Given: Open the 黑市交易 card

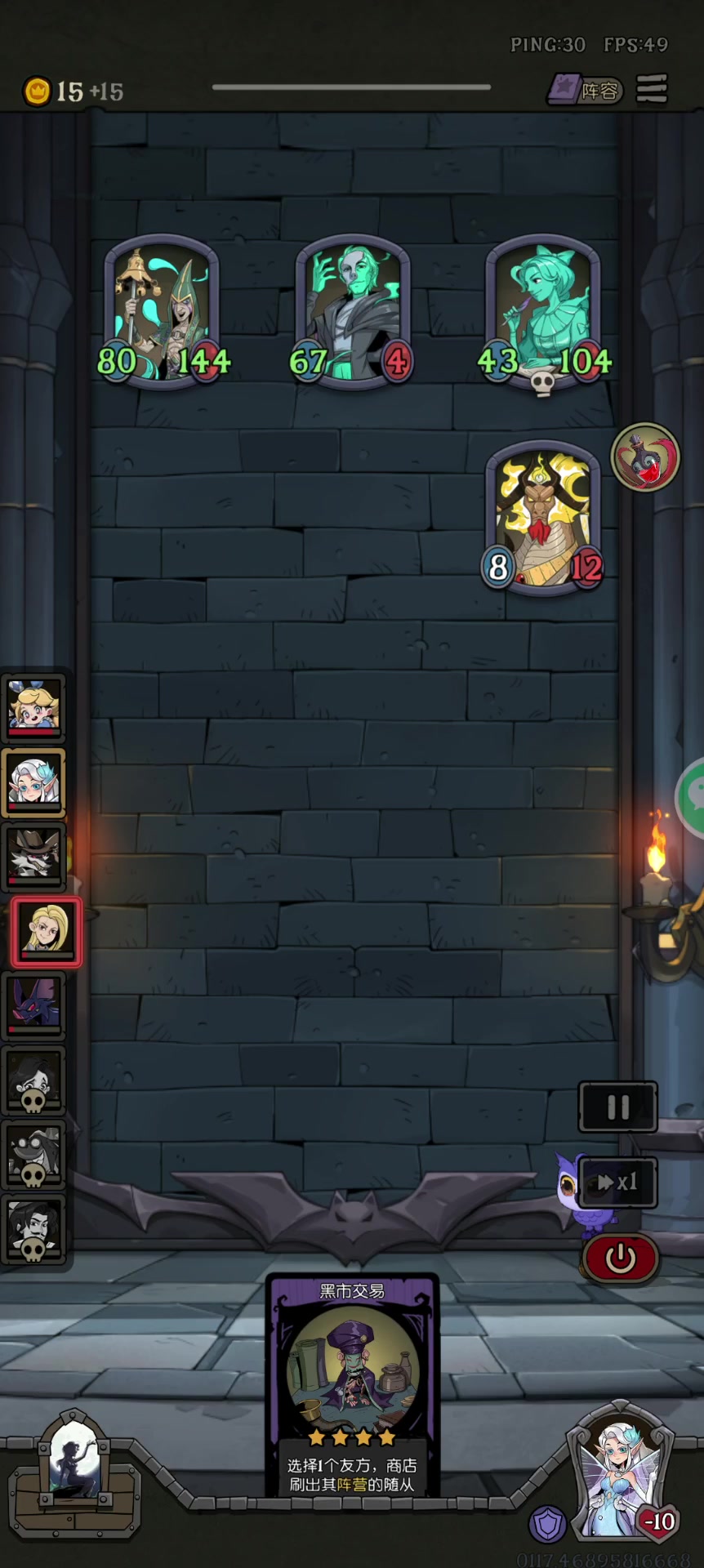Looking at the screenshot, I should coord(353,1386).
